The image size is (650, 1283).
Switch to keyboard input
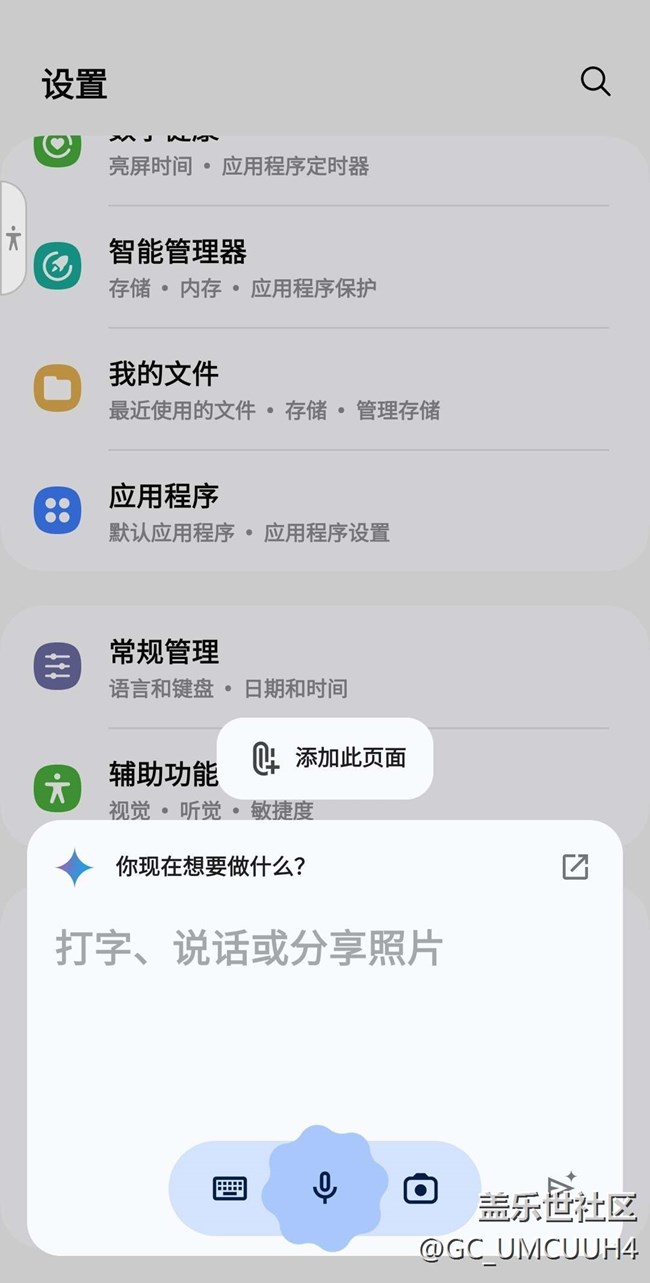[230, 1189]
